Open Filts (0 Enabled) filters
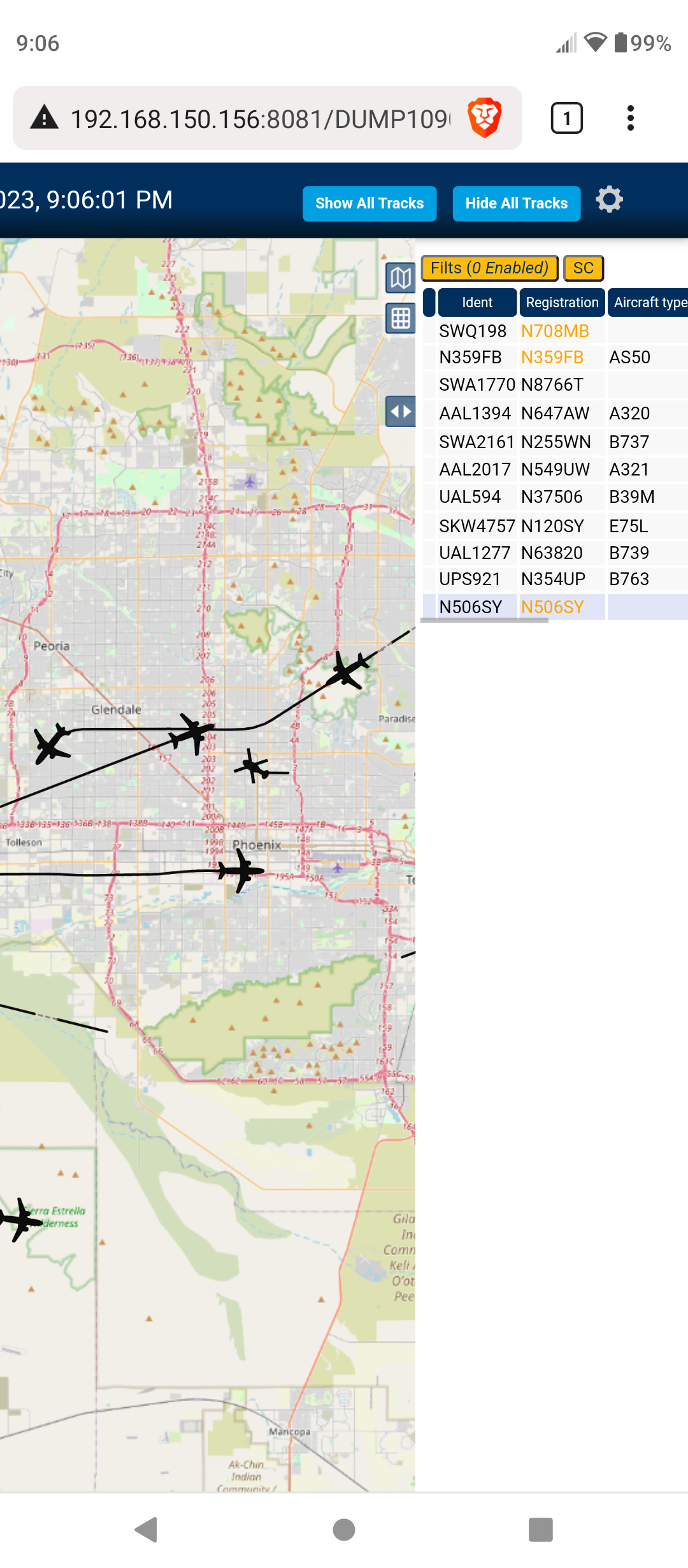The image size is (688, 1568). 490,268
